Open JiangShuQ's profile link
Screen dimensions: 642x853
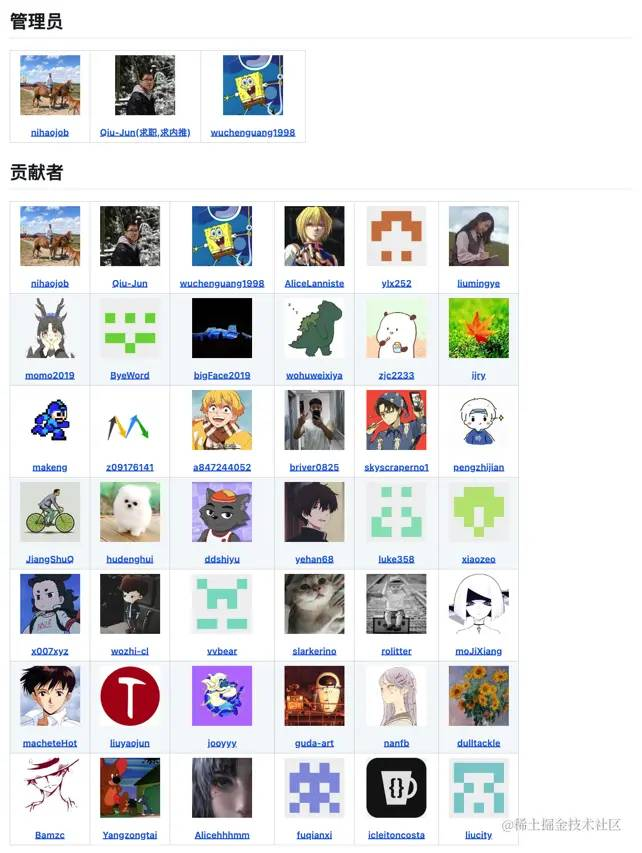(x=50, y=559)
